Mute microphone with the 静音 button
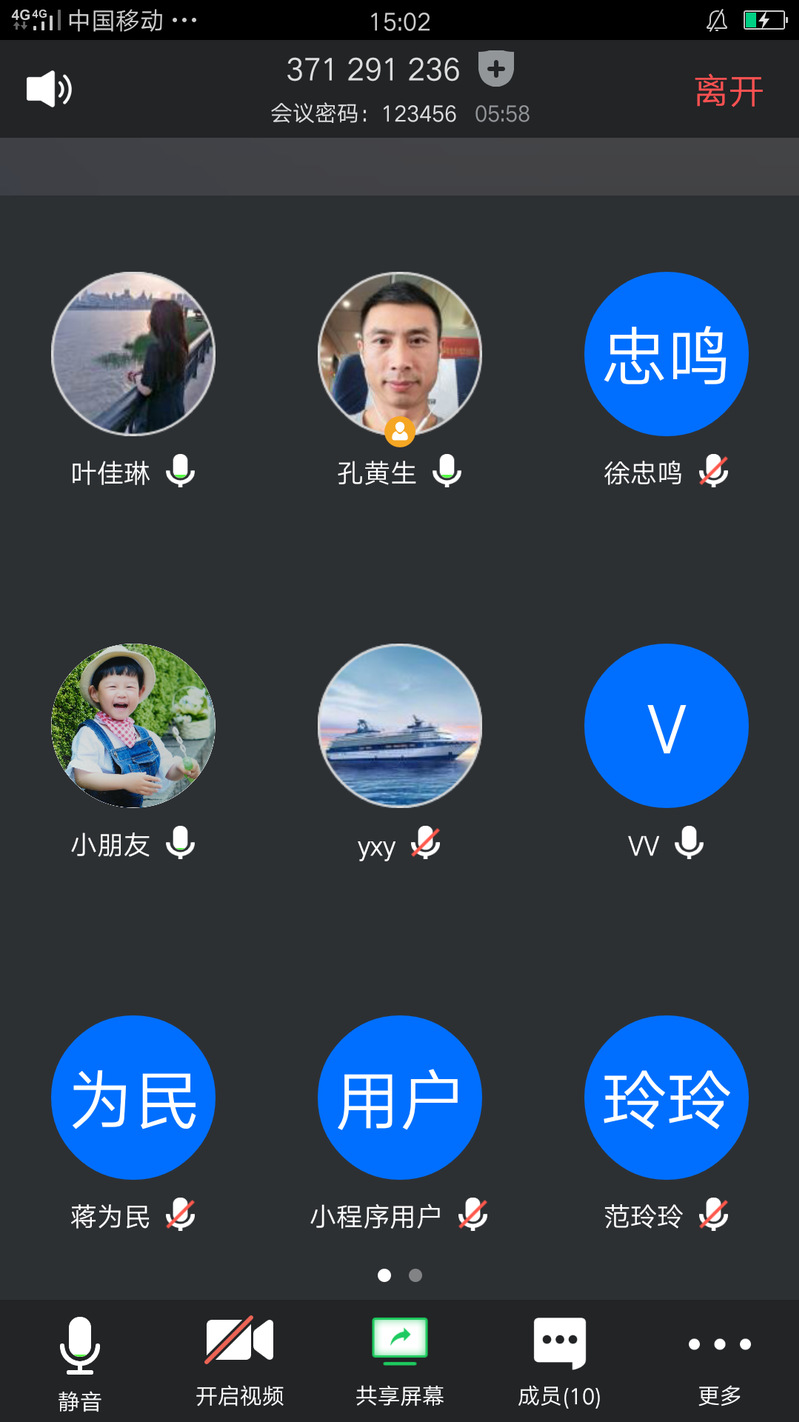Image resolution: width=799 pixels, height=1422 pixels. (80, 1358)
